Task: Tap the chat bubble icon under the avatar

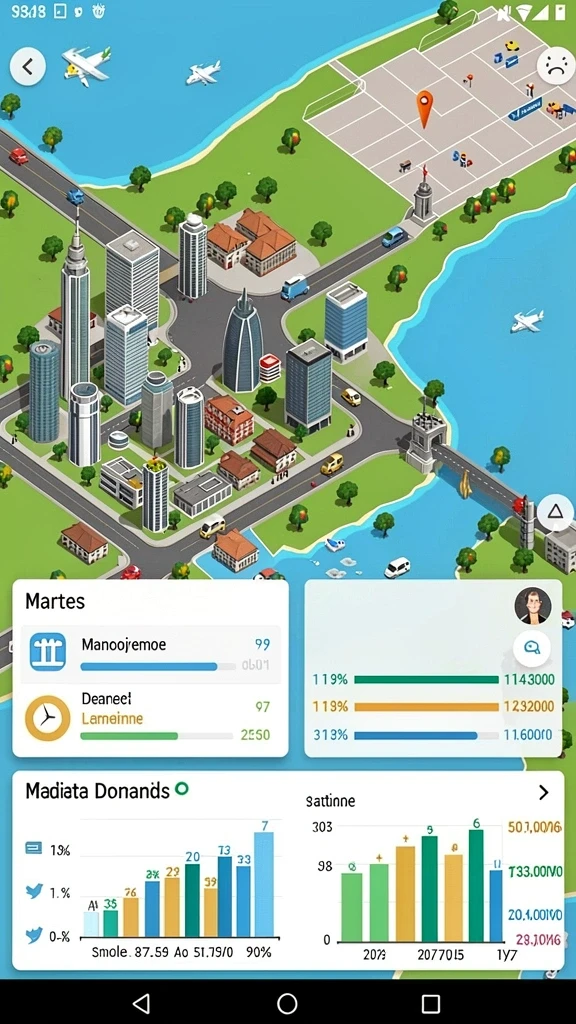Action: [532, 648]
